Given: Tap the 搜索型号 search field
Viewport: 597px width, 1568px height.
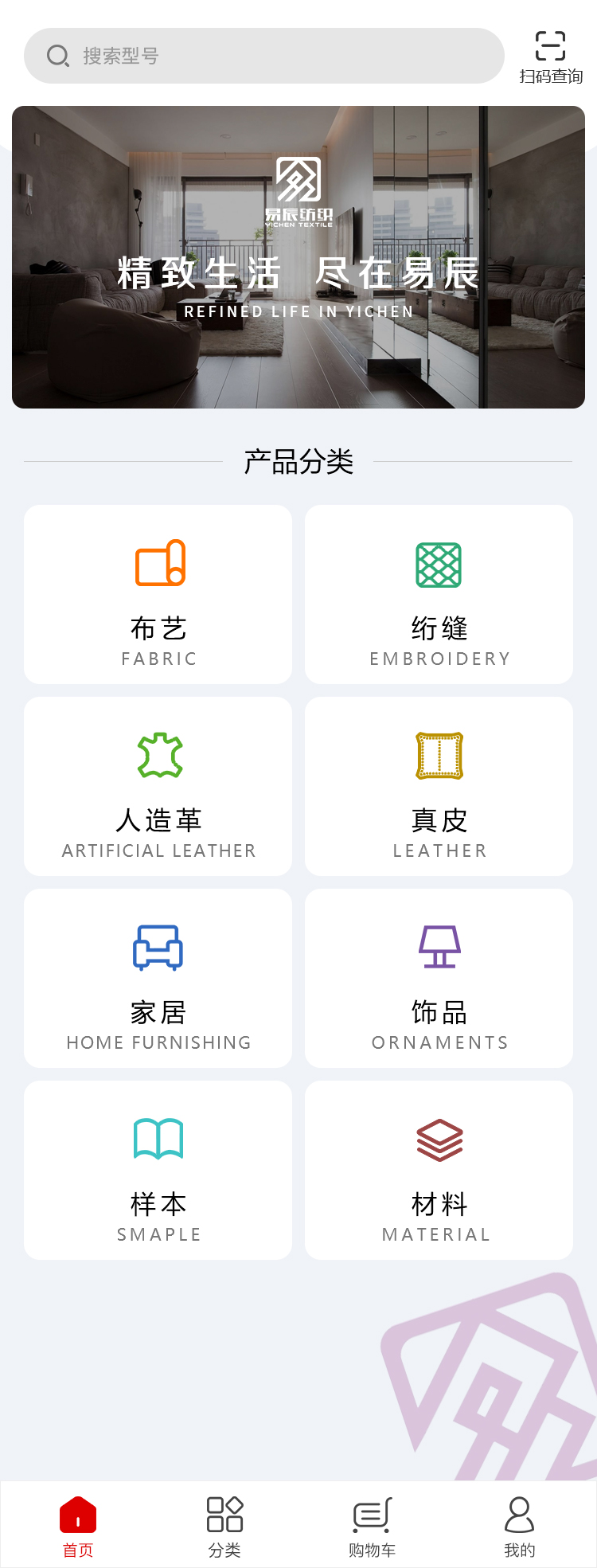Looking at the screenshot, I should (263, 56).
